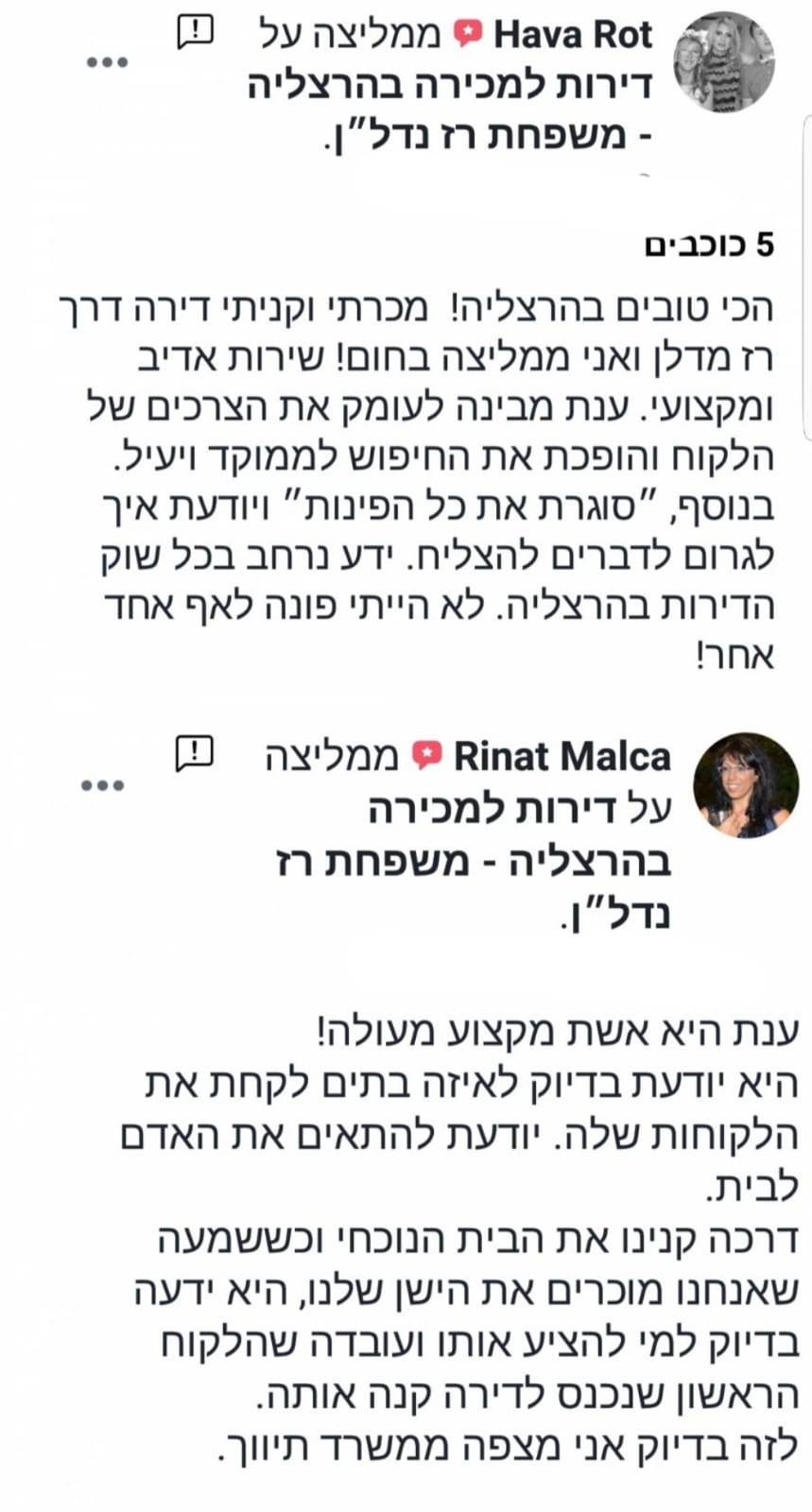Report Hava Rot's recommendation via flag icon
Viewport: 812px width, 1512px height.
coord(196,34)
